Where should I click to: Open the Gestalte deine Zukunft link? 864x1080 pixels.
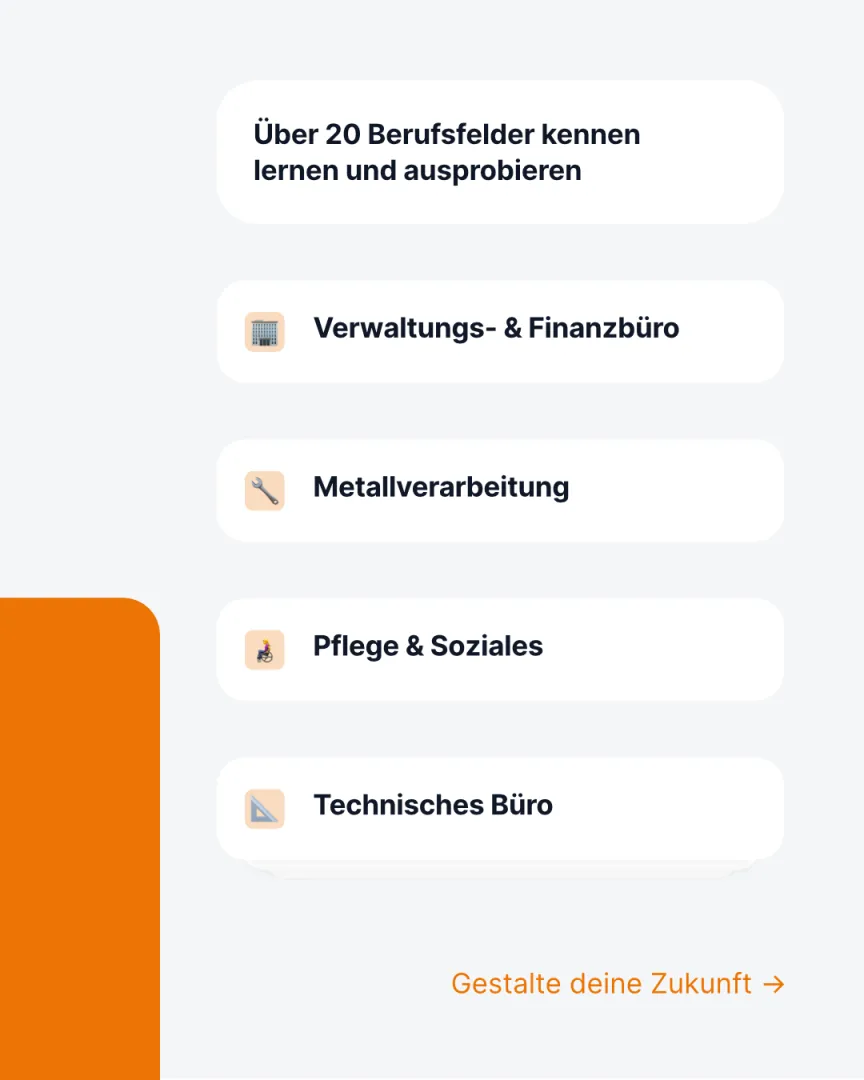(618, 984)
